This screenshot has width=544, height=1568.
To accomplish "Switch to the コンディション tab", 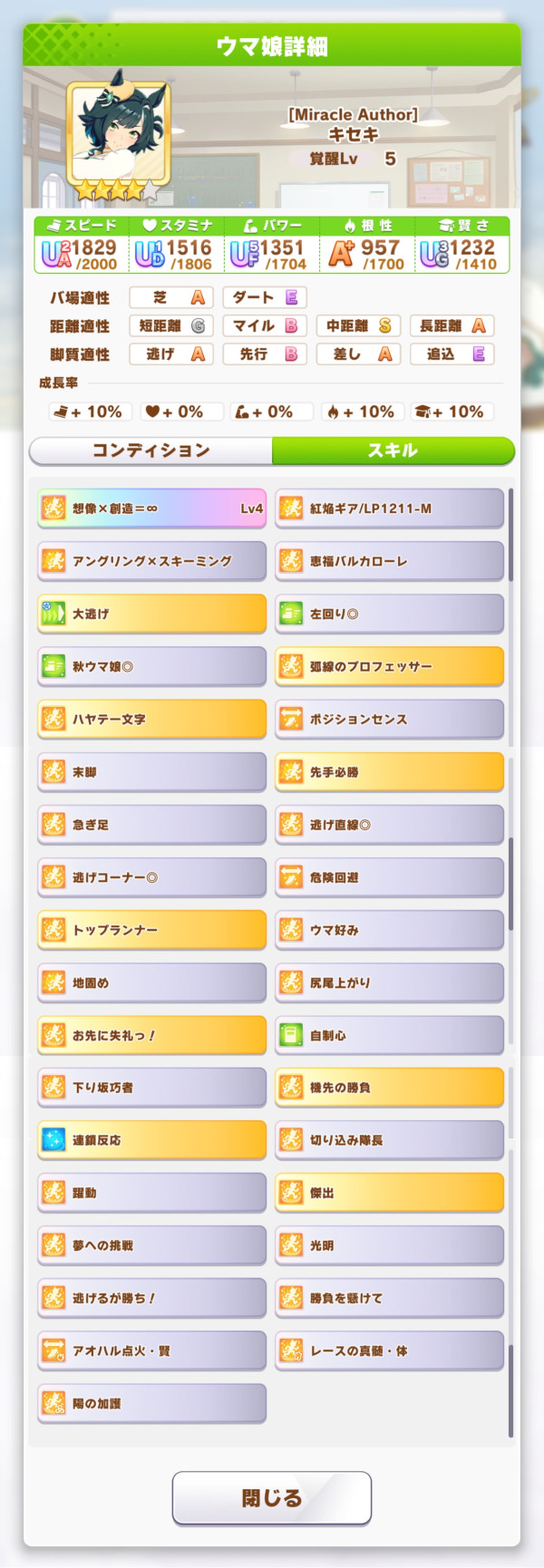I will point(151,450).
